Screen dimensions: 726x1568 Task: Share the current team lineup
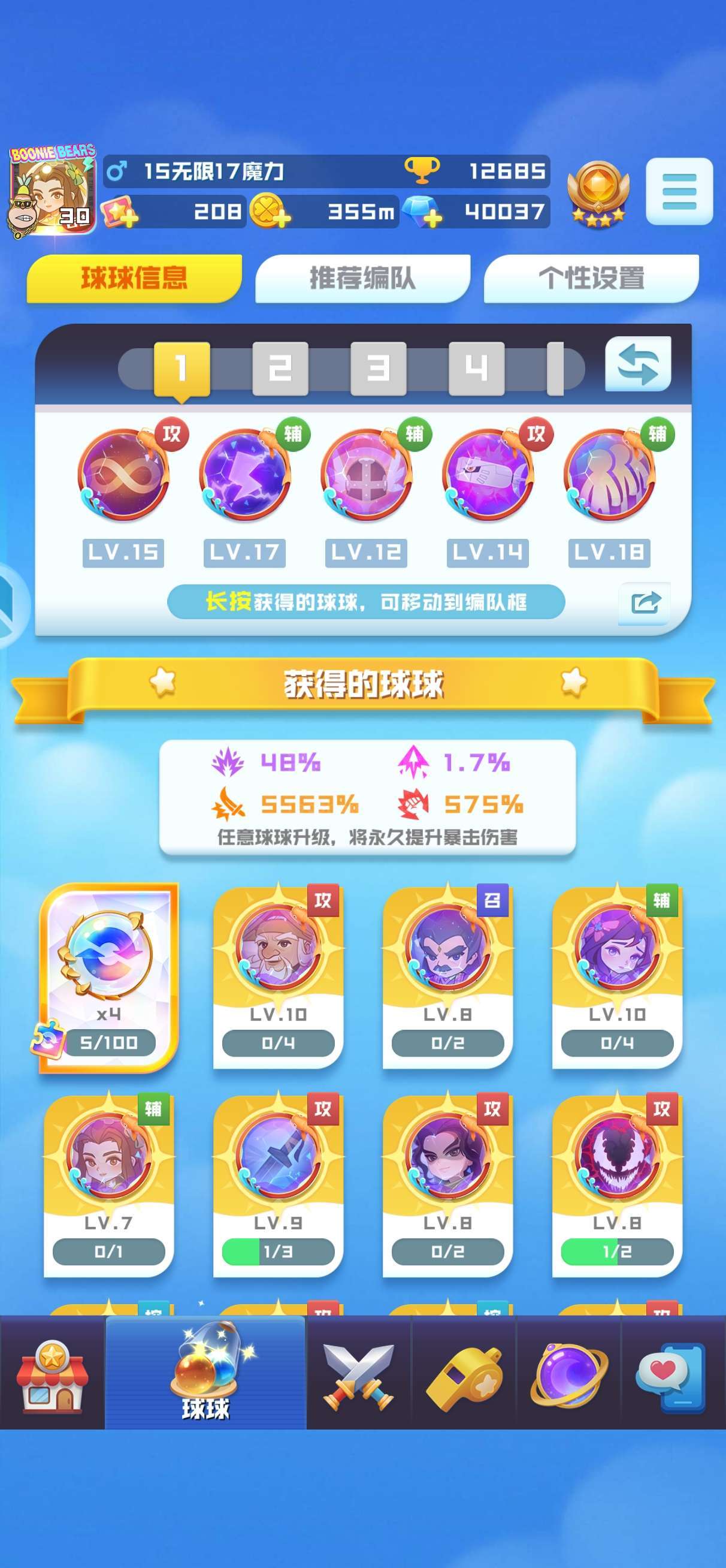coord(645,602)
